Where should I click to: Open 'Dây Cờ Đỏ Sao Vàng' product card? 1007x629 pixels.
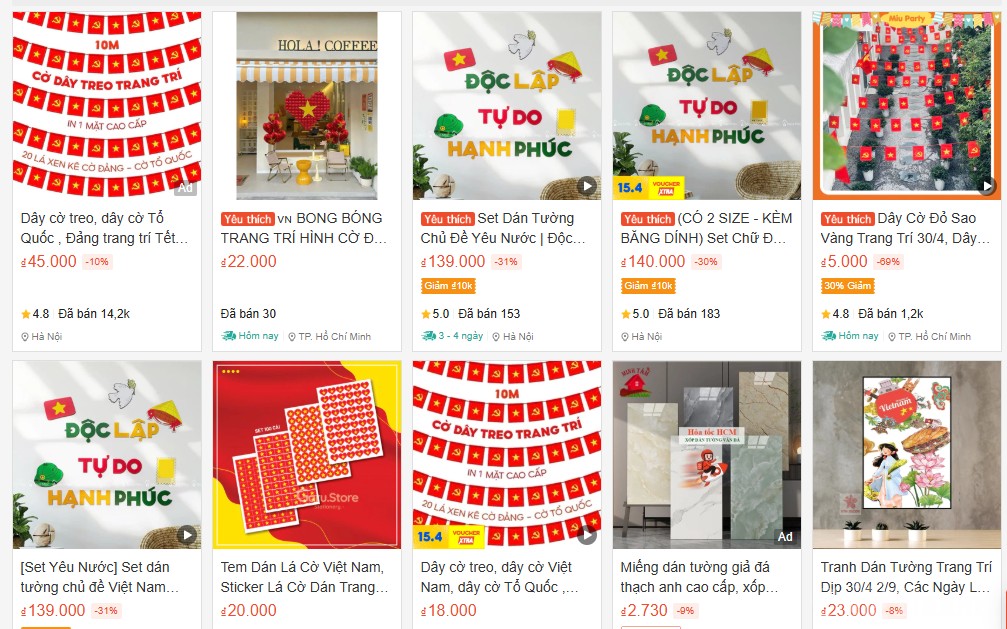[907, 228]
